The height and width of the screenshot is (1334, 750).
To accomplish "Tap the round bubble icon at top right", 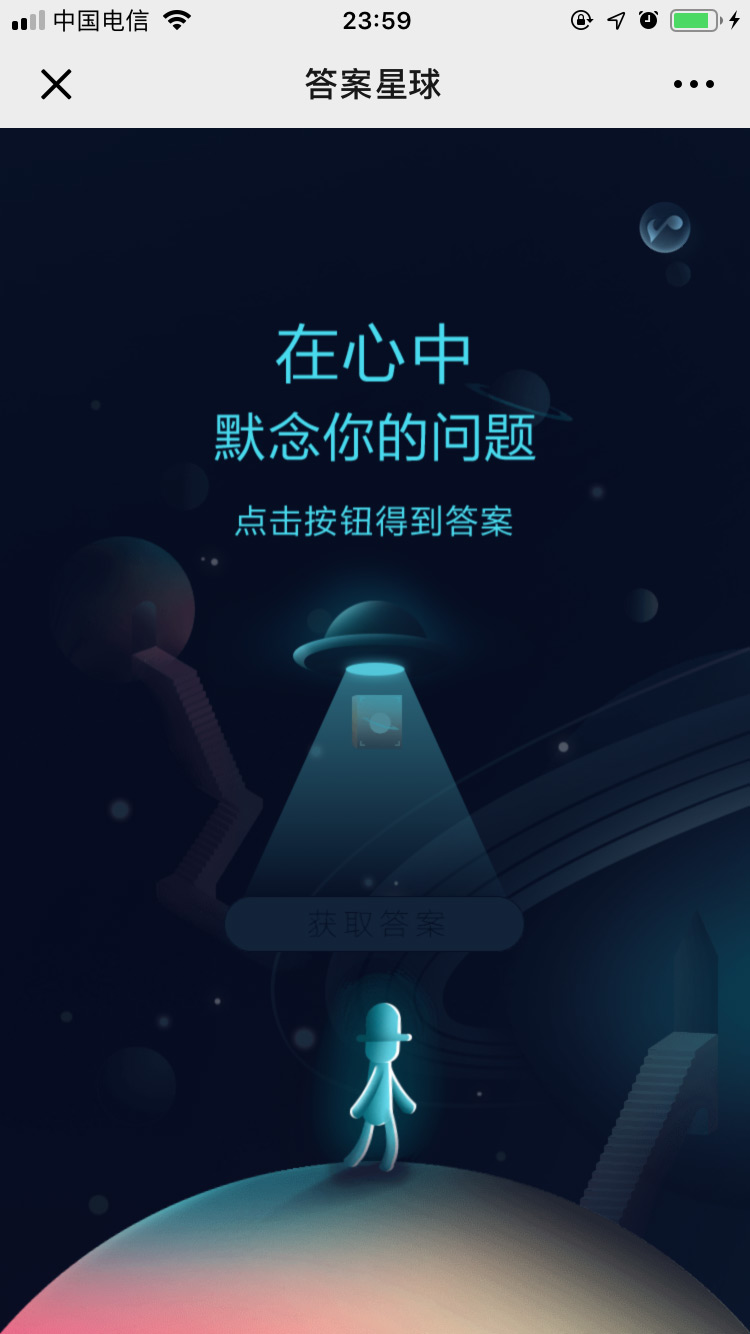I will 665,228.
